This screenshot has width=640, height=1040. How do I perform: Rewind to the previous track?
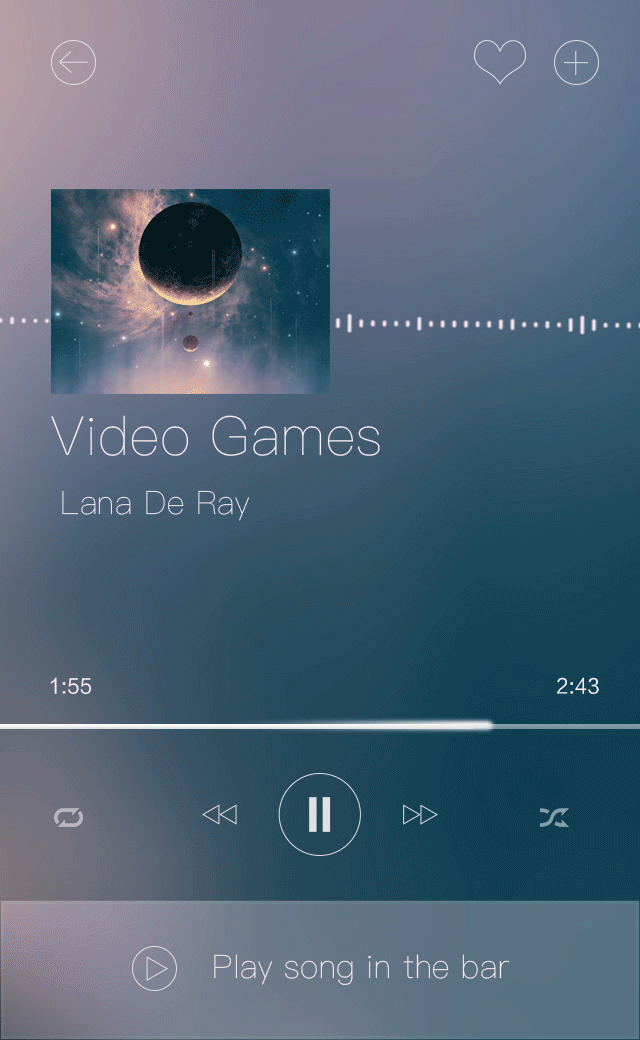click(220, 815)
